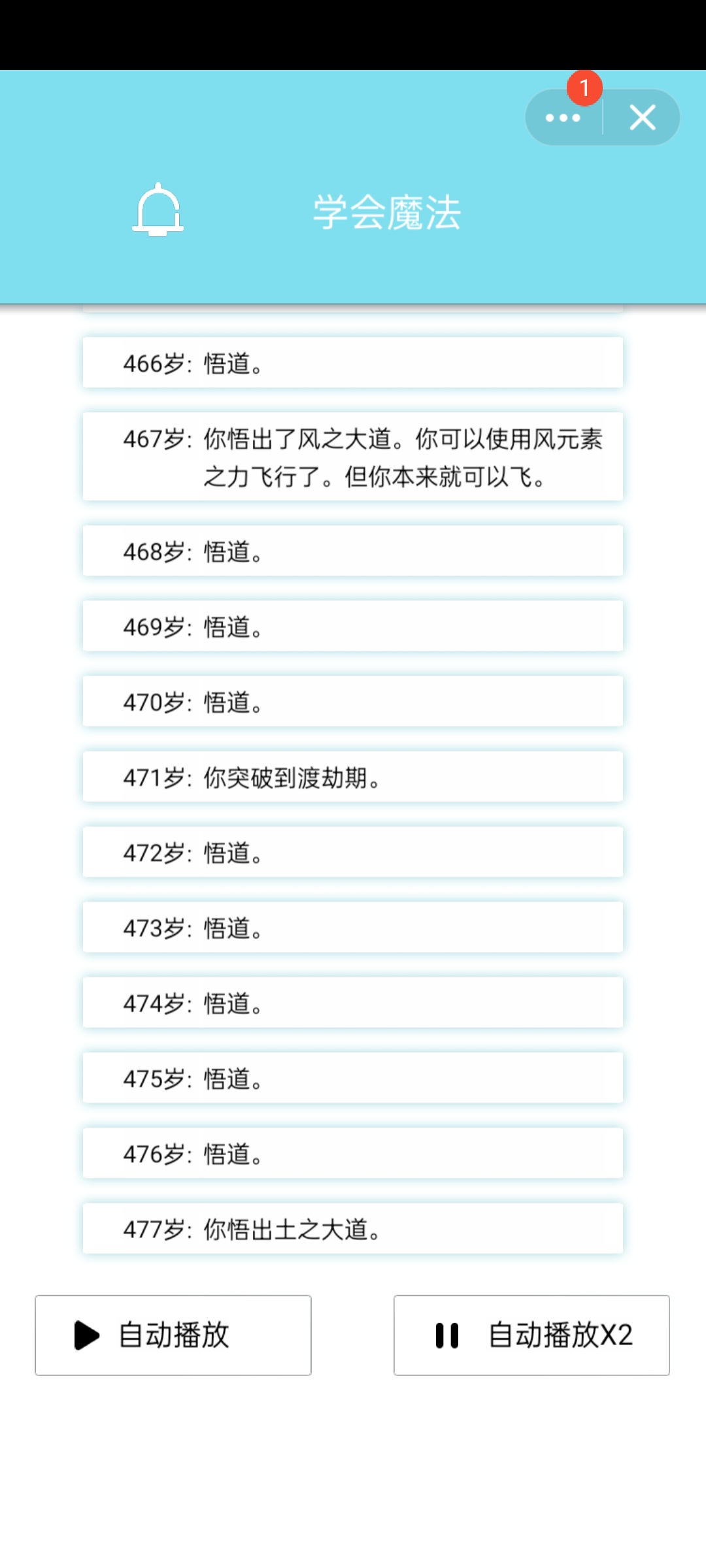This screenshot has width=706, height=1568.
Task: Close the mini program
Action: coord(642,118)
